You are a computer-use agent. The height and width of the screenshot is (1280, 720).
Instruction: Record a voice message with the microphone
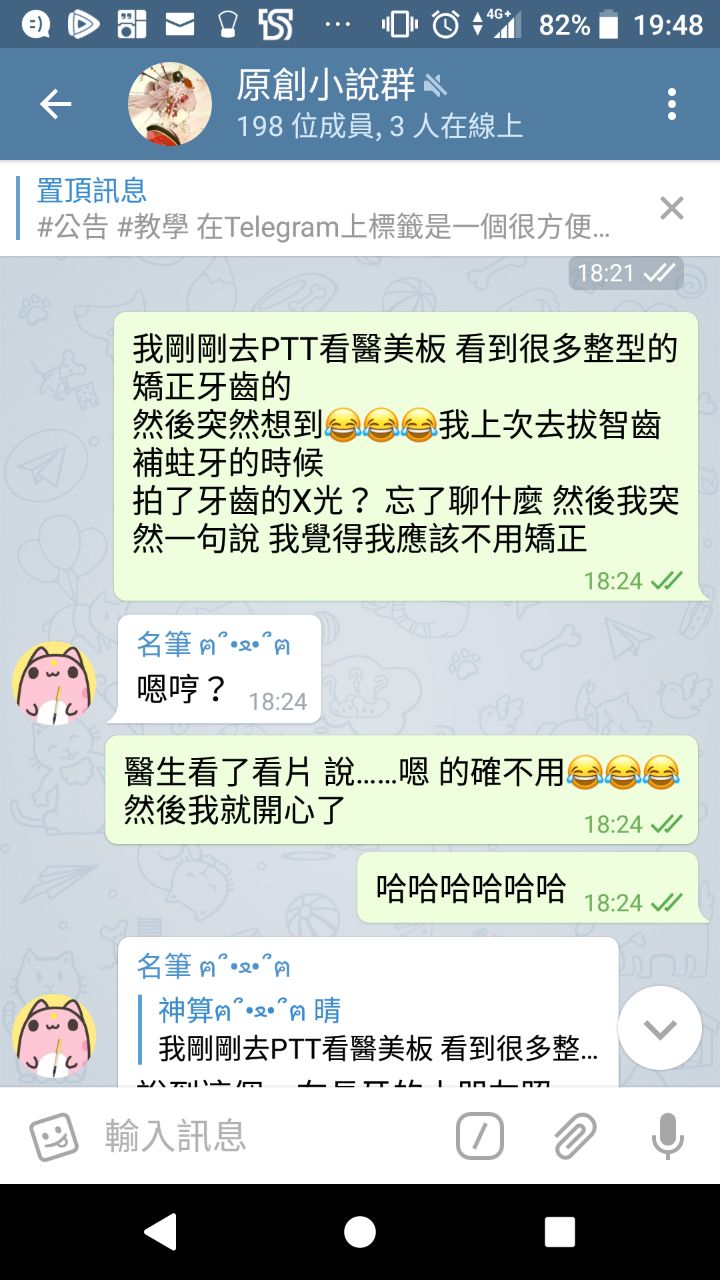(667, 1136)
